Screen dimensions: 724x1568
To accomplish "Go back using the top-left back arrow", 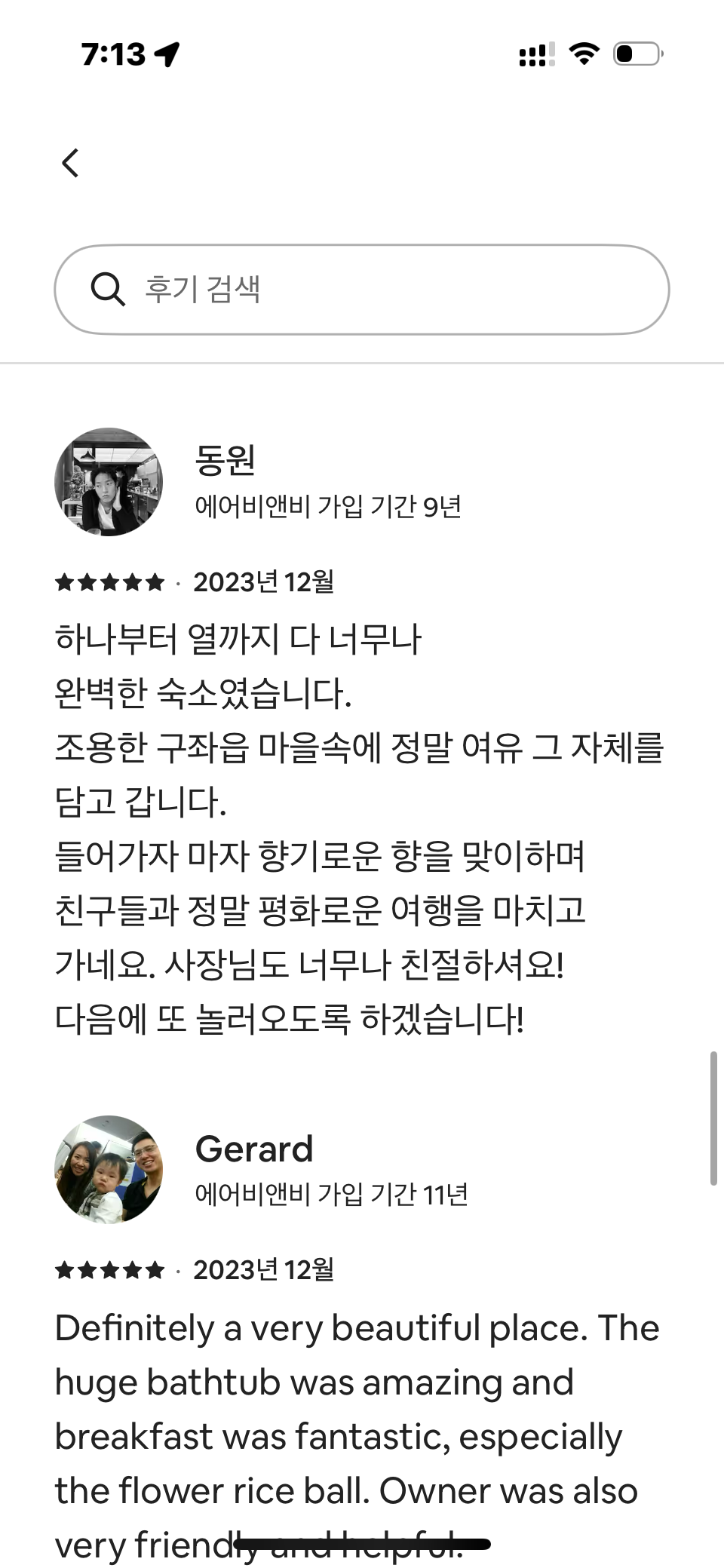I will coord(71,163).
